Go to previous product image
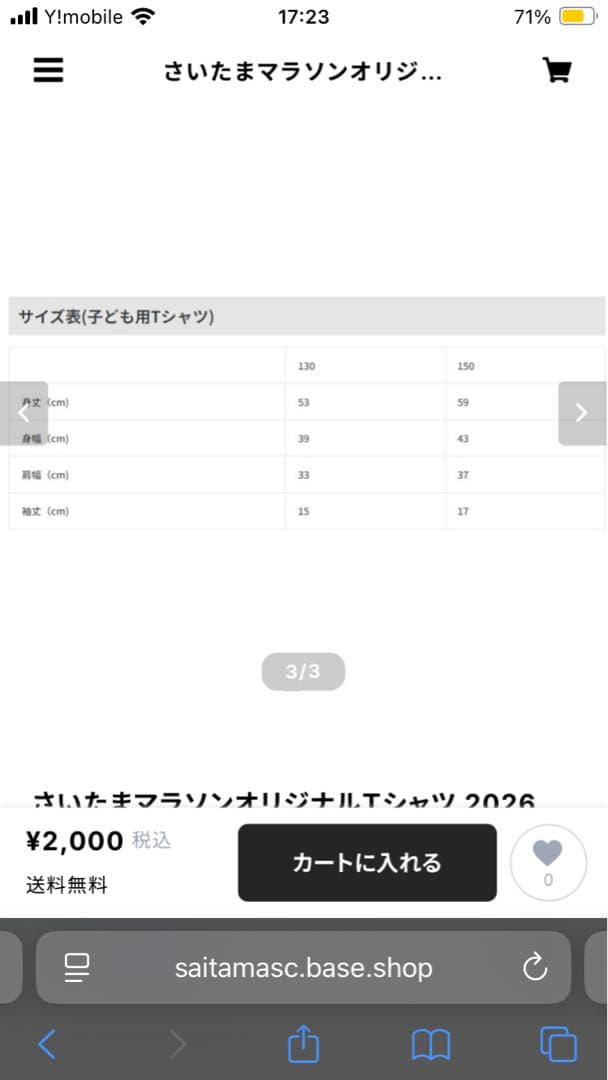Viewport: 608px width, 1080px height. click(24, 413)
